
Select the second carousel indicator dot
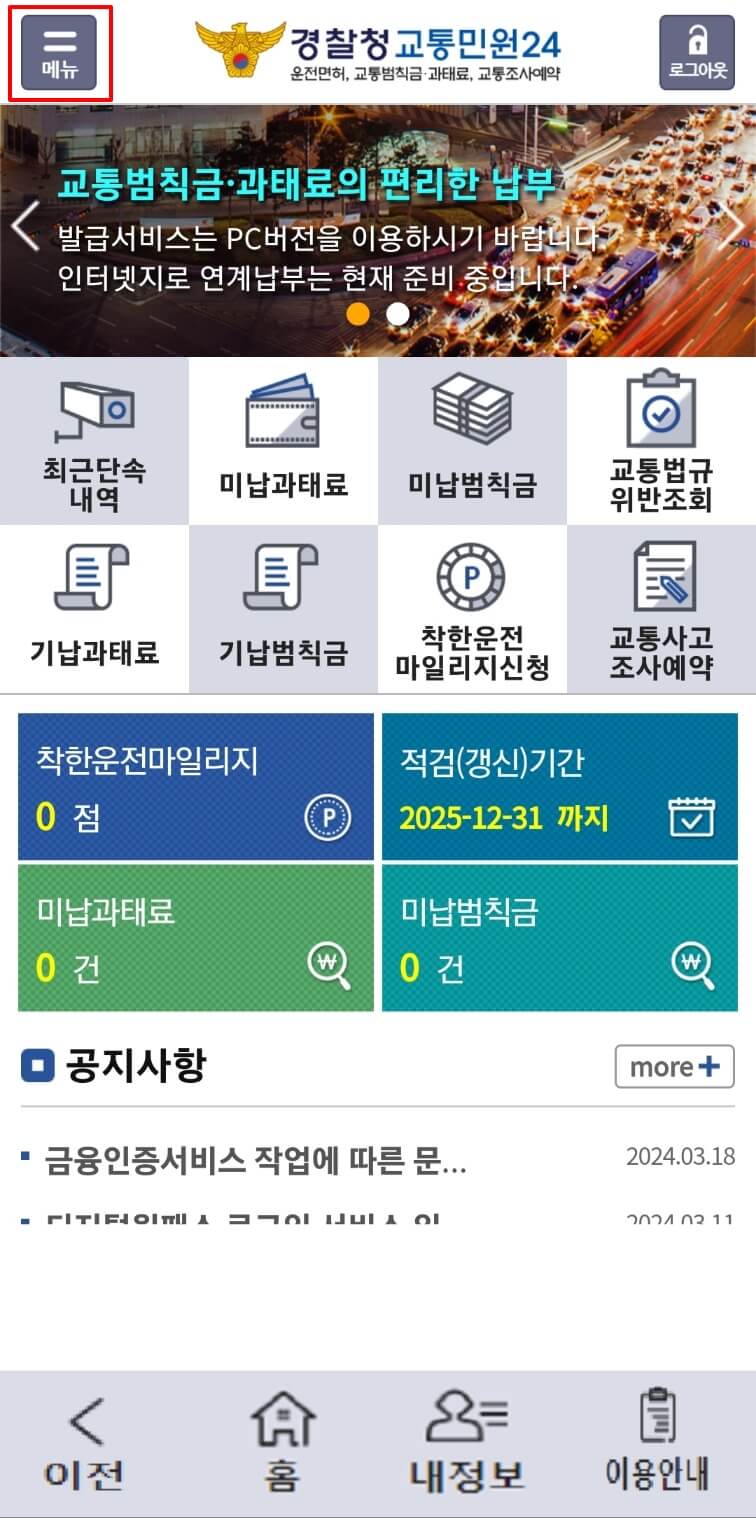click(396, 313)
